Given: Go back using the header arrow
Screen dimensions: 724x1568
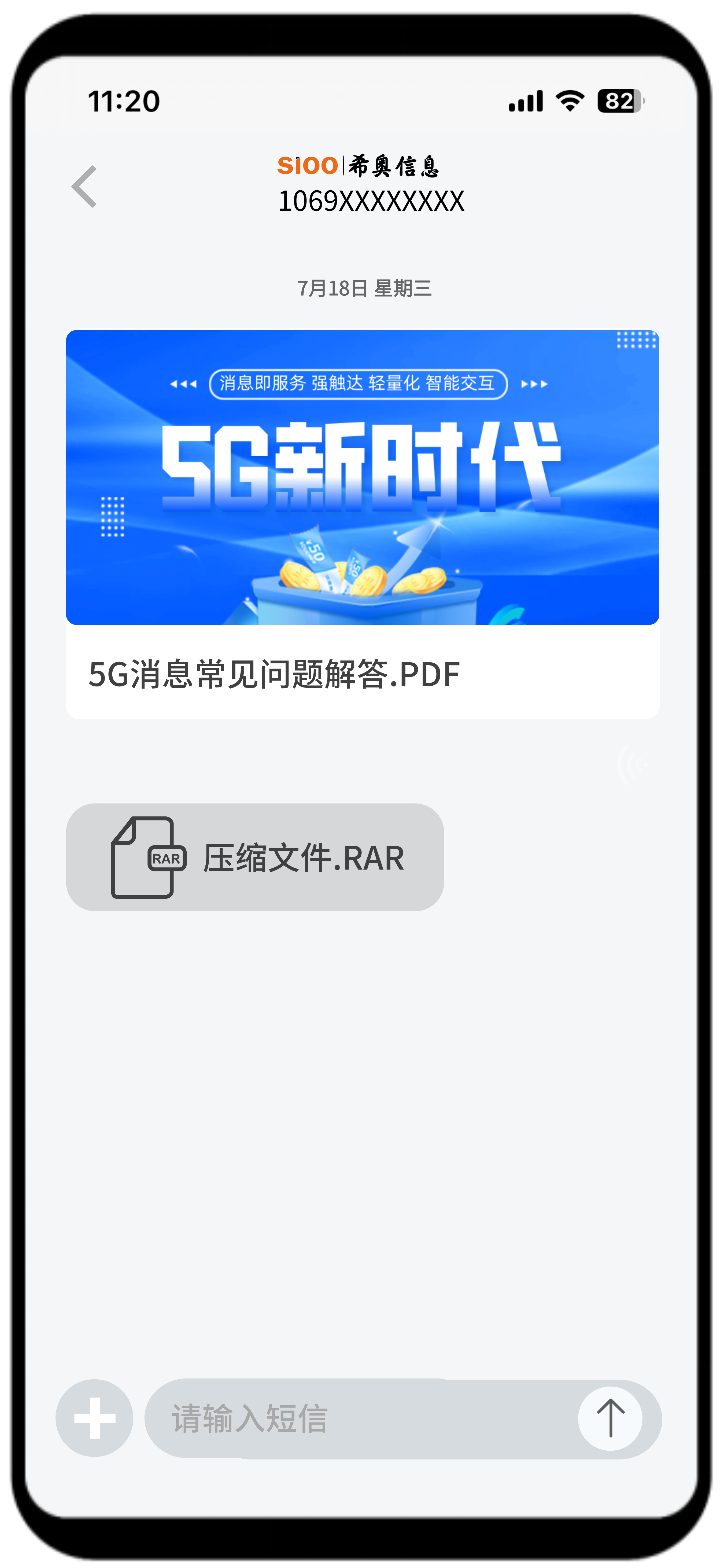Looking at the screenshot, I should pos(84,187).
